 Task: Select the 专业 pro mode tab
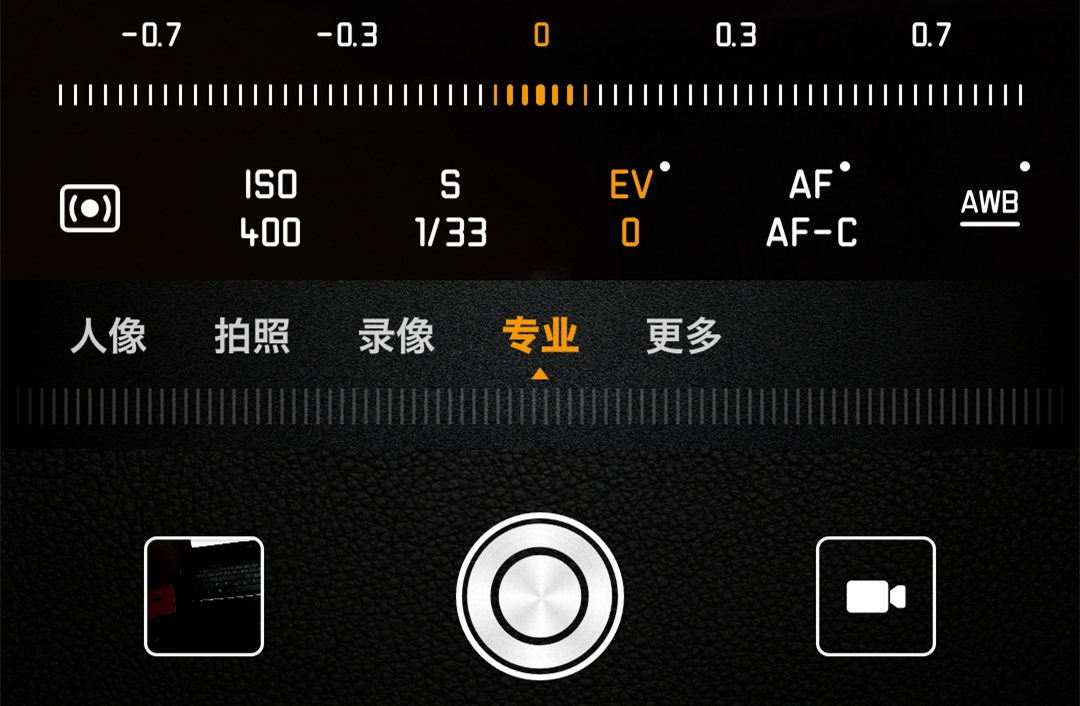coord(540,337)
